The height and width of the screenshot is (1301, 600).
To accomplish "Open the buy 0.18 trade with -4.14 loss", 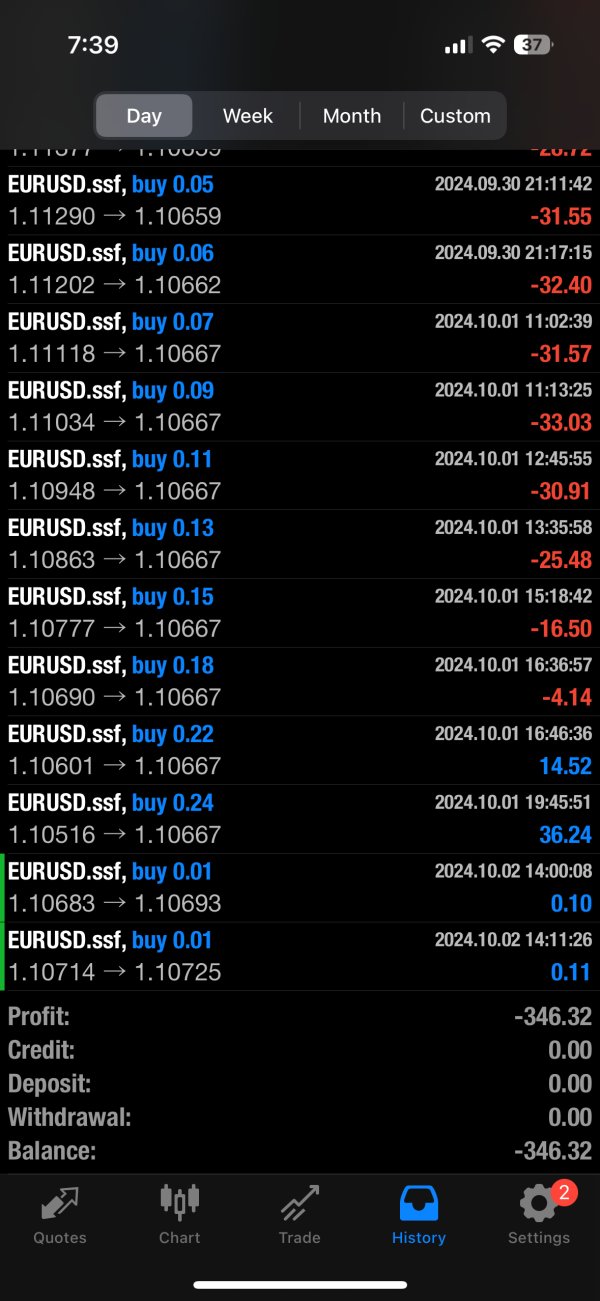I will click(300, 682).
